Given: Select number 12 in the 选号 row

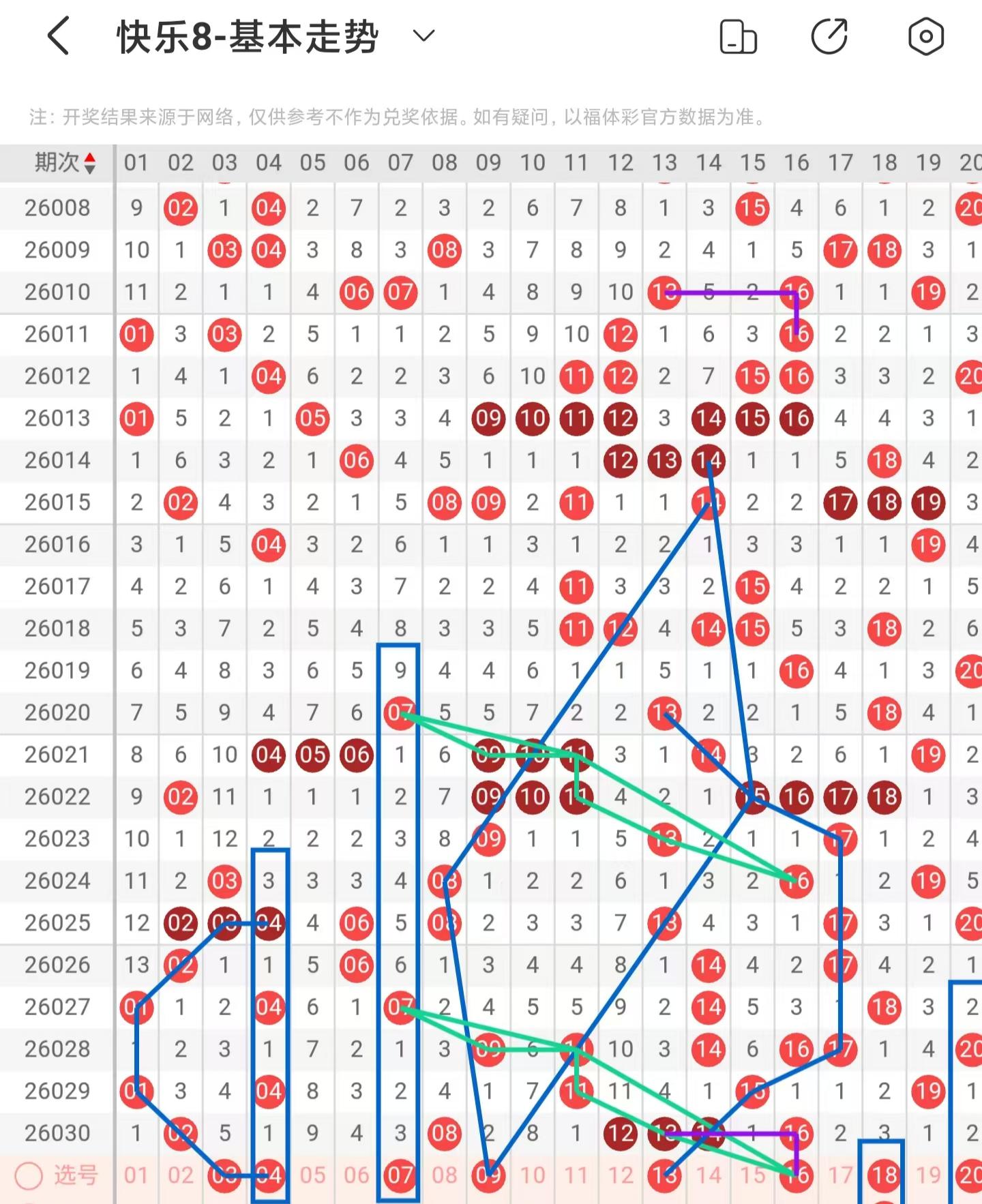Looking at the screenshot, I should (x=621, y=1175).
